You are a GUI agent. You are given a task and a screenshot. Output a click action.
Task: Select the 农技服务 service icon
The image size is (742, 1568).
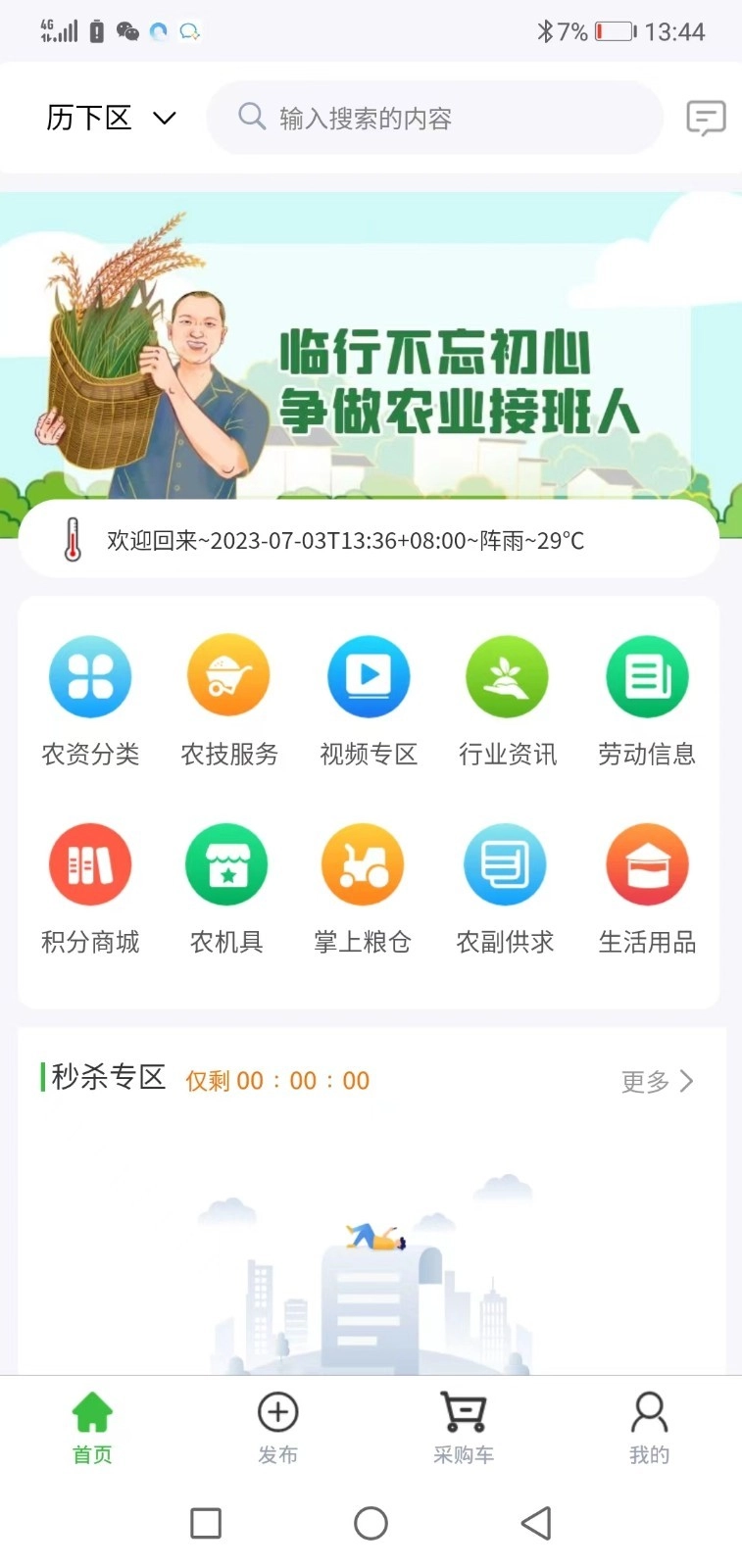tap(228, 699)
